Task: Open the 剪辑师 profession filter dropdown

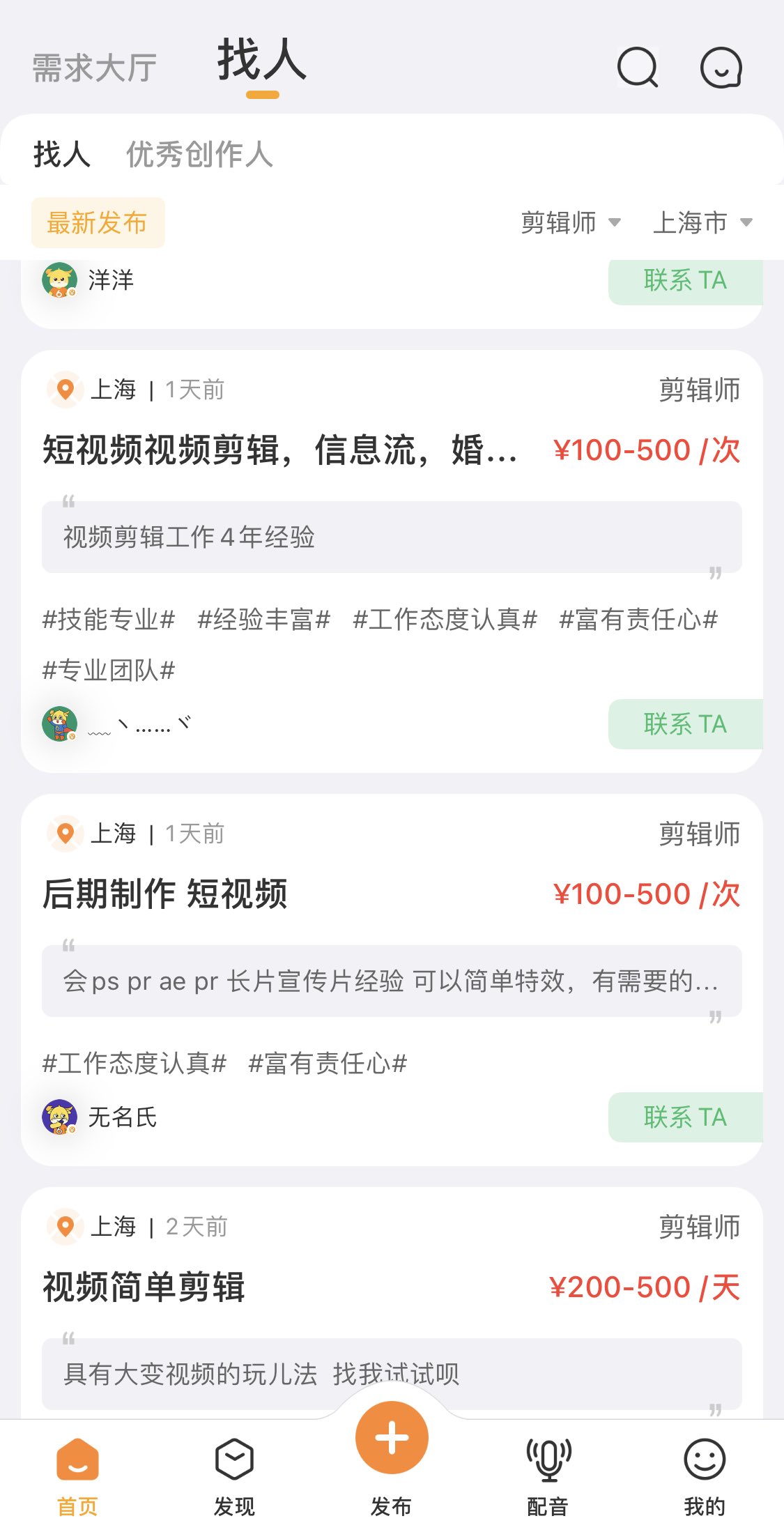Action: (x=570, y=222)
